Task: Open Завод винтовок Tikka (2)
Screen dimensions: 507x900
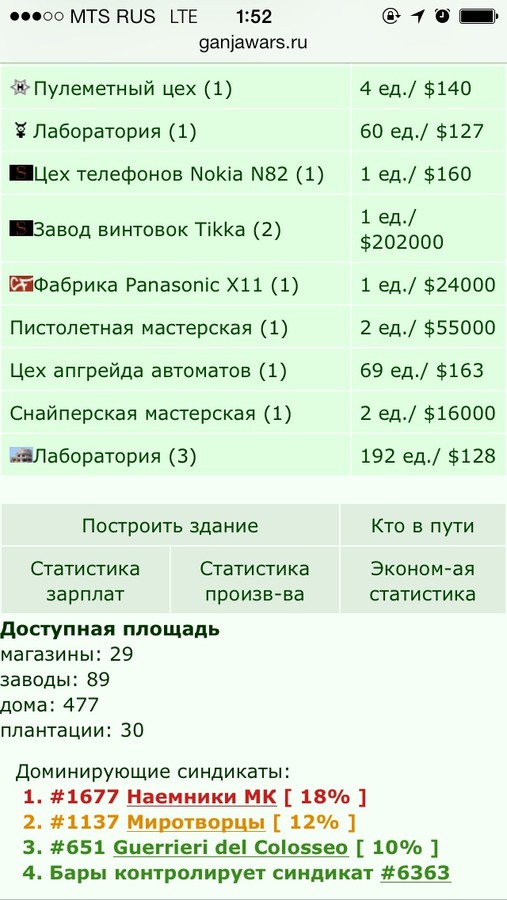Action: (157, 230)
